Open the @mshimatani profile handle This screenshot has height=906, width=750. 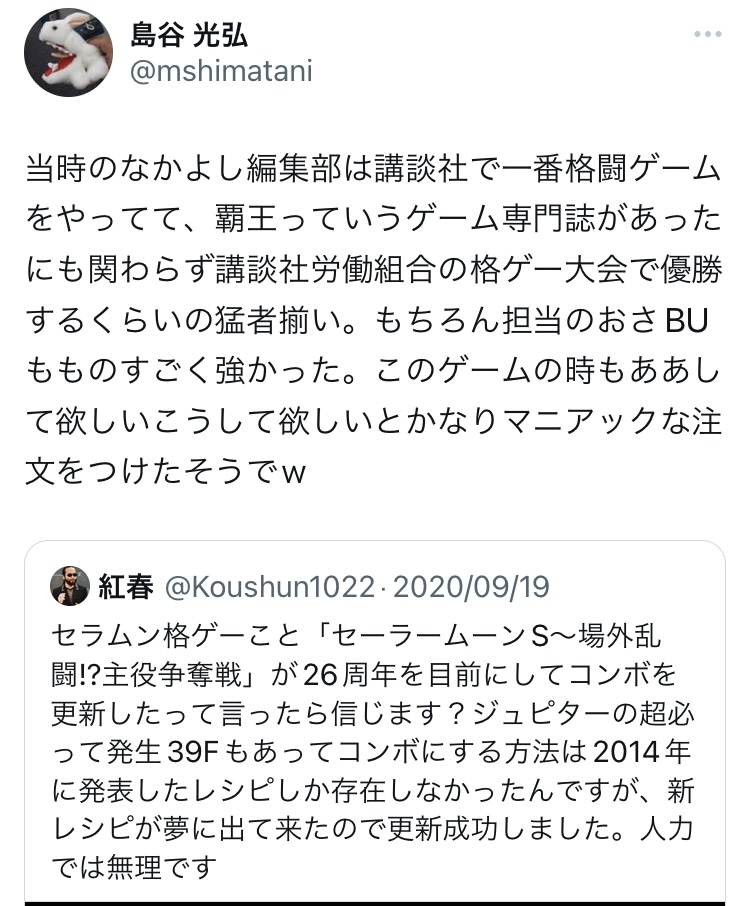[x=221, y=73]
